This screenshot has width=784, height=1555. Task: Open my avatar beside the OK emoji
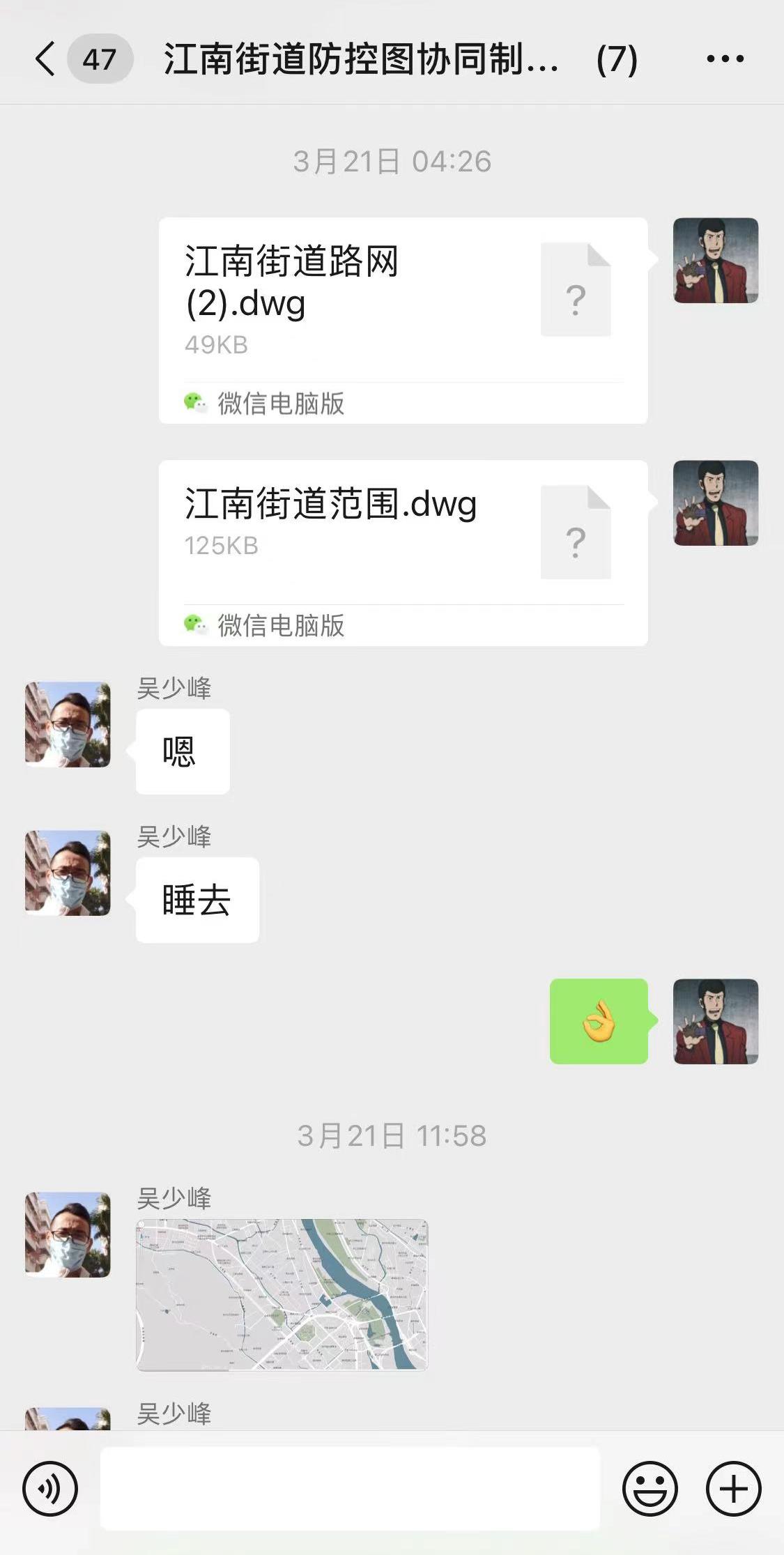715,1021
